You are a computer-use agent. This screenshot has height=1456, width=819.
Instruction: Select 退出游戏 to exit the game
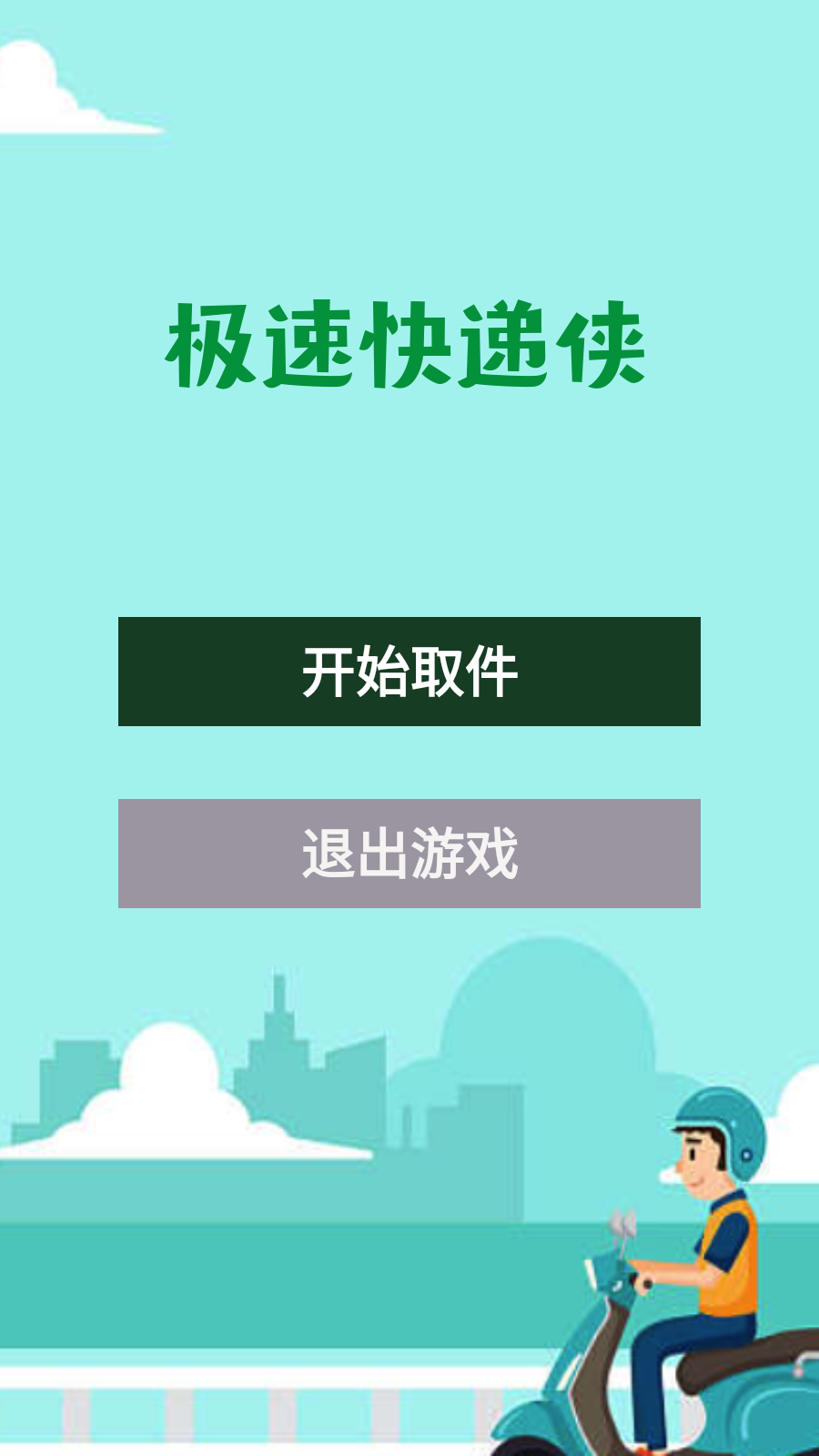coord(409,854)
